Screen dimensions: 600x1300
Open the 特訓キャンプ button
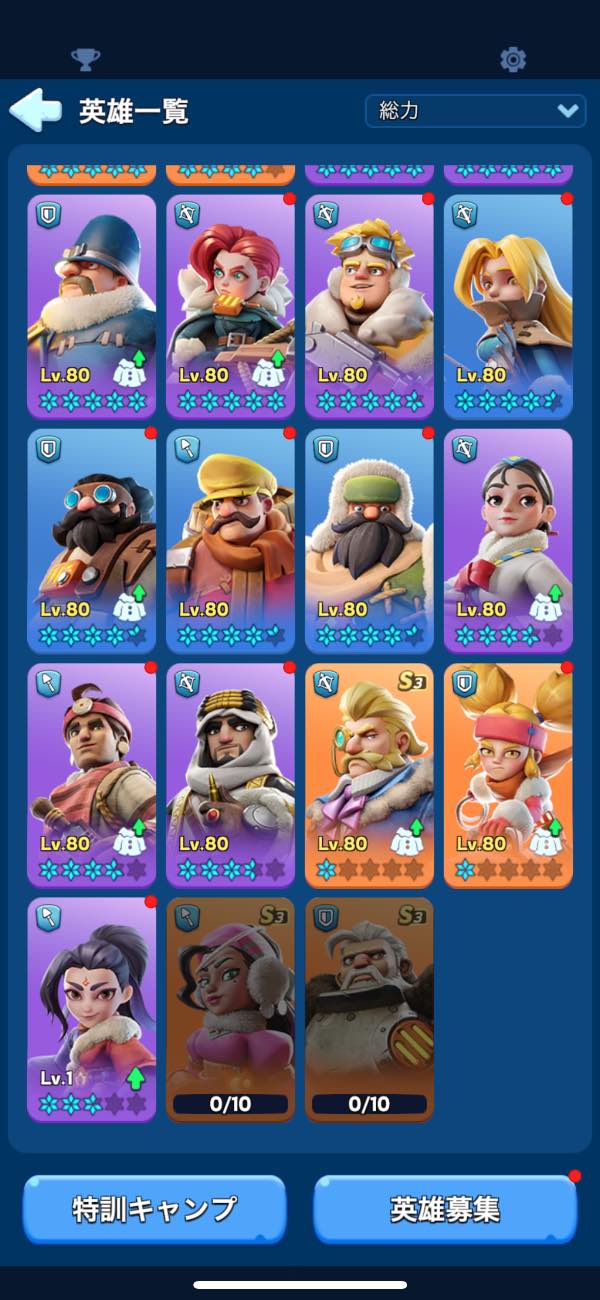[154, 1208]
